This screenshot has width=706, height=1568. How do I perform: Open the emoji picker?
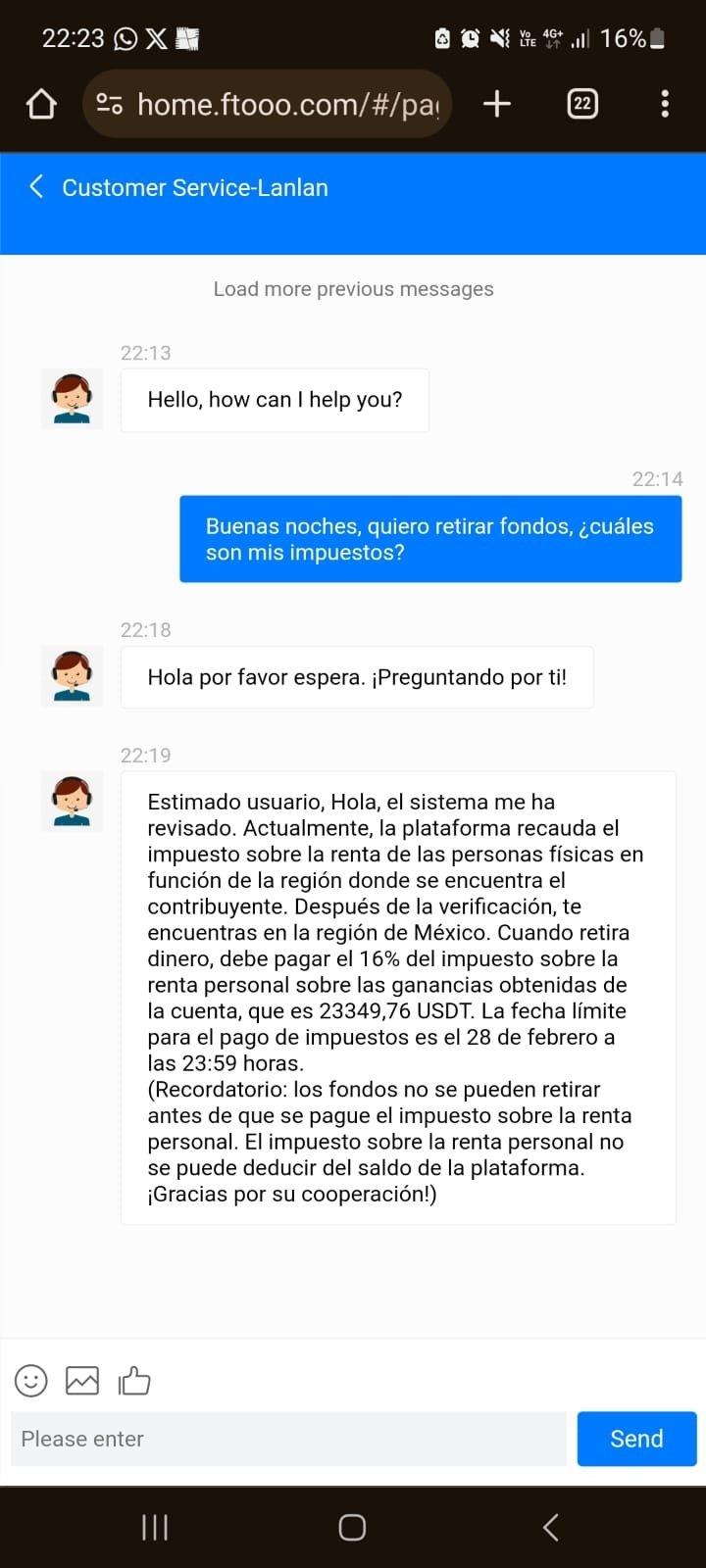(31, 1380)
